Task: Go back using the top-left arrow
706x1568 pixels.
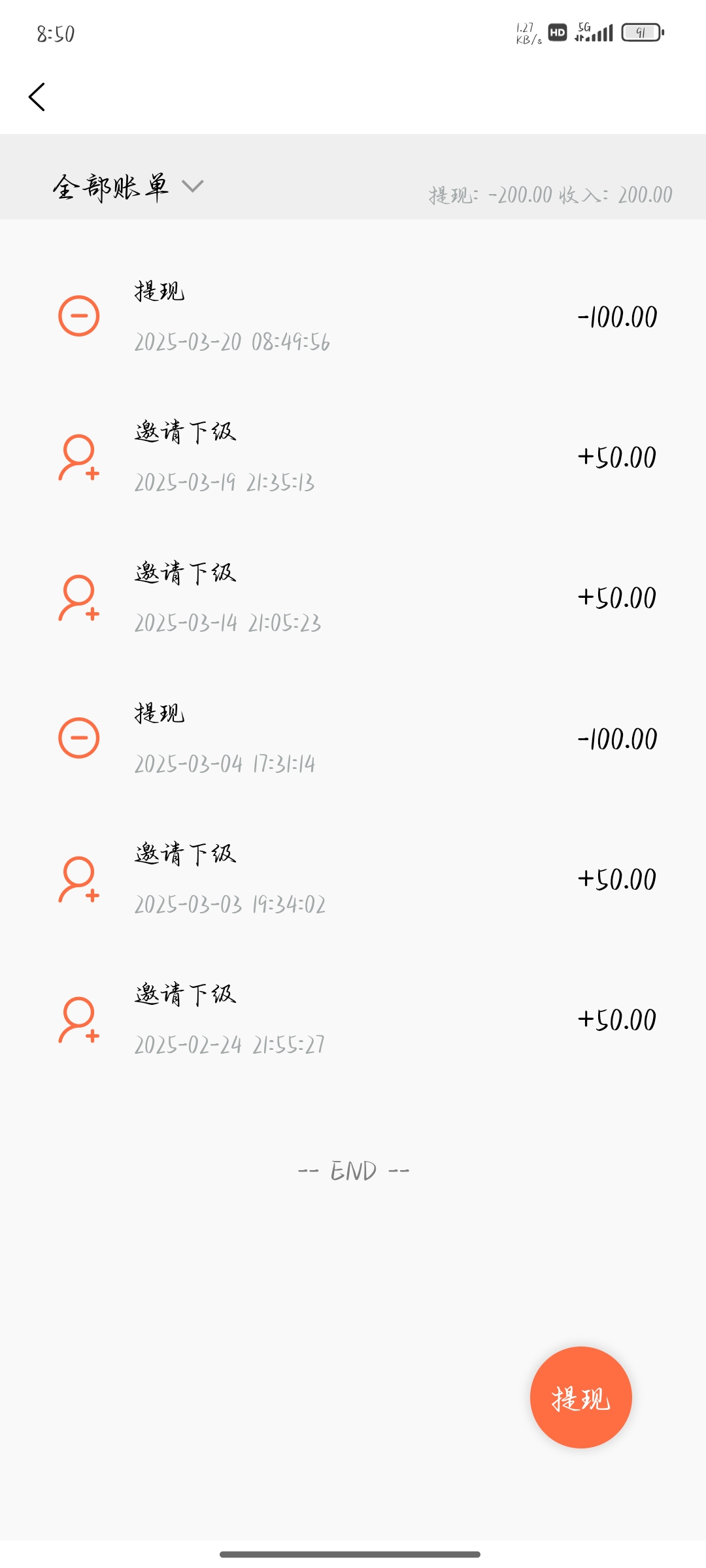Action: 37,97
